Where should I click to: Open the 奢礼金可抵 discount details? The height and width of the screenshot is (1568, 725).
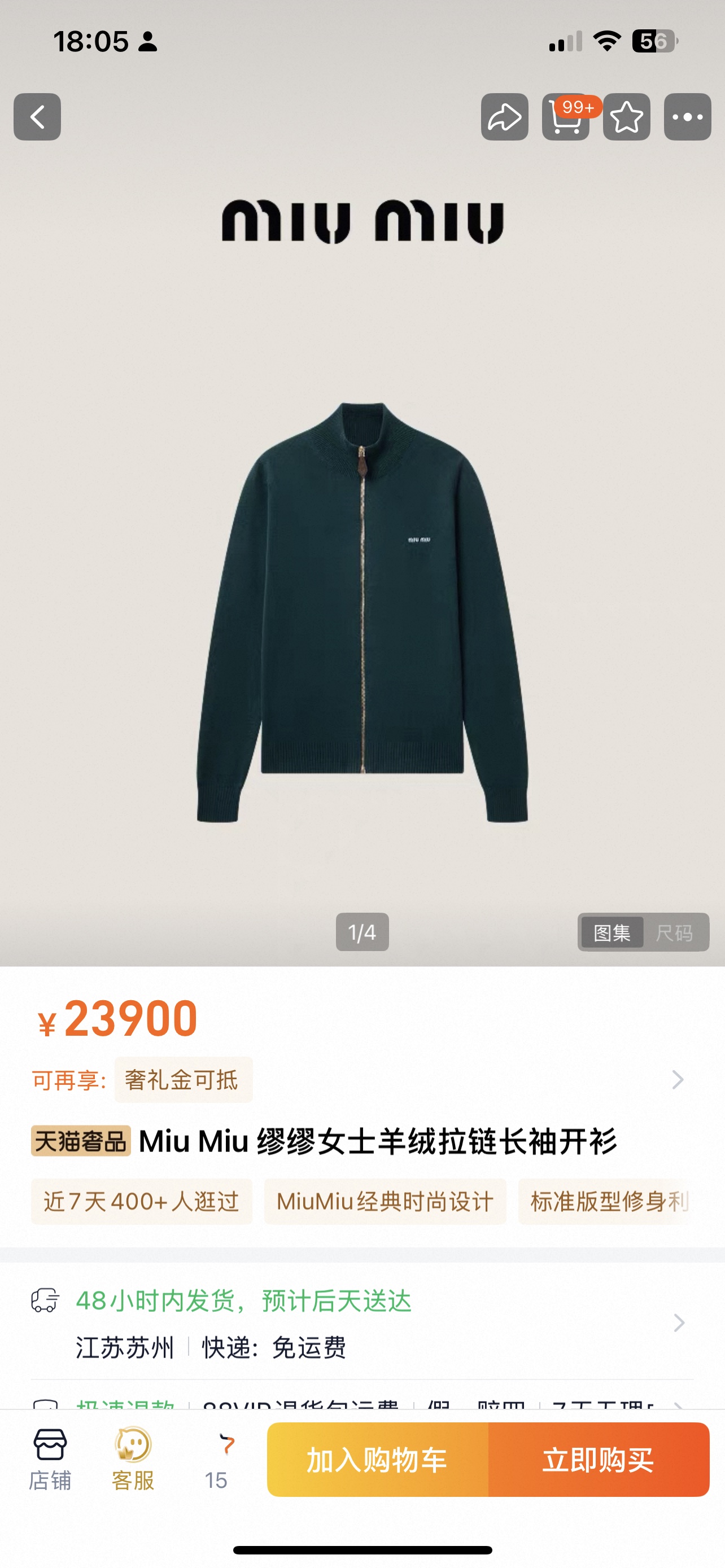point(184,1080)
